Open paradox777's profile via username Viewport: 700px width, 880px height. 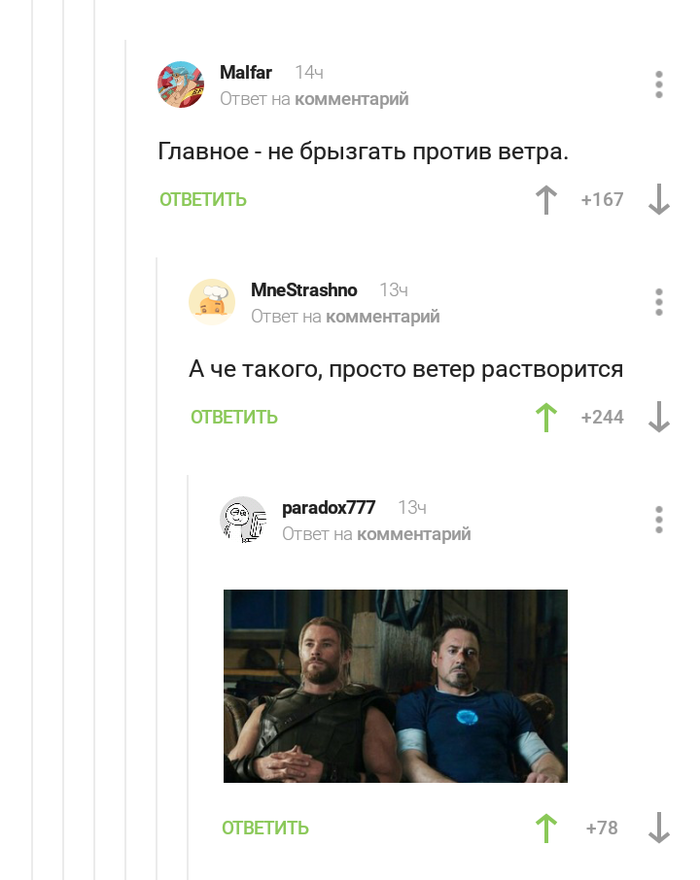pos(328,508)
